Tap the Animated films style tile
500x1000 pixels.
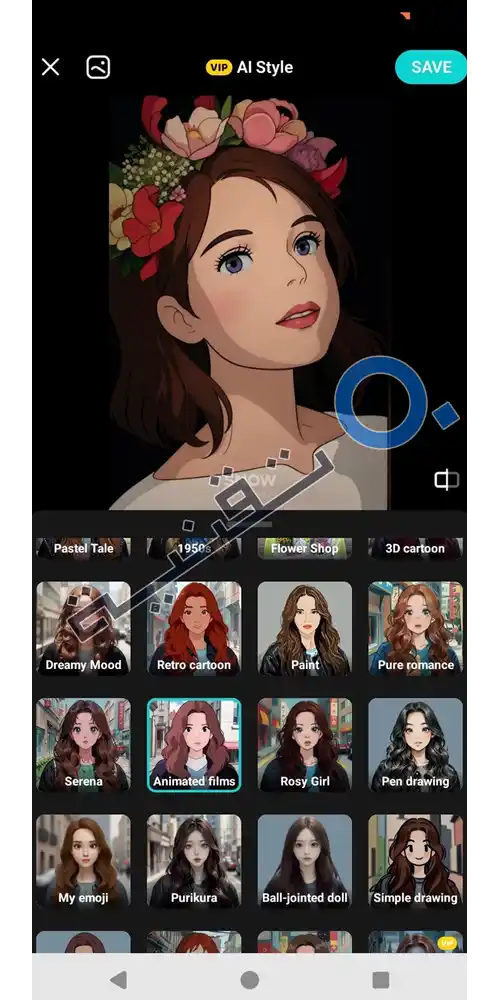pyautogui.click(x=194, y=745)
